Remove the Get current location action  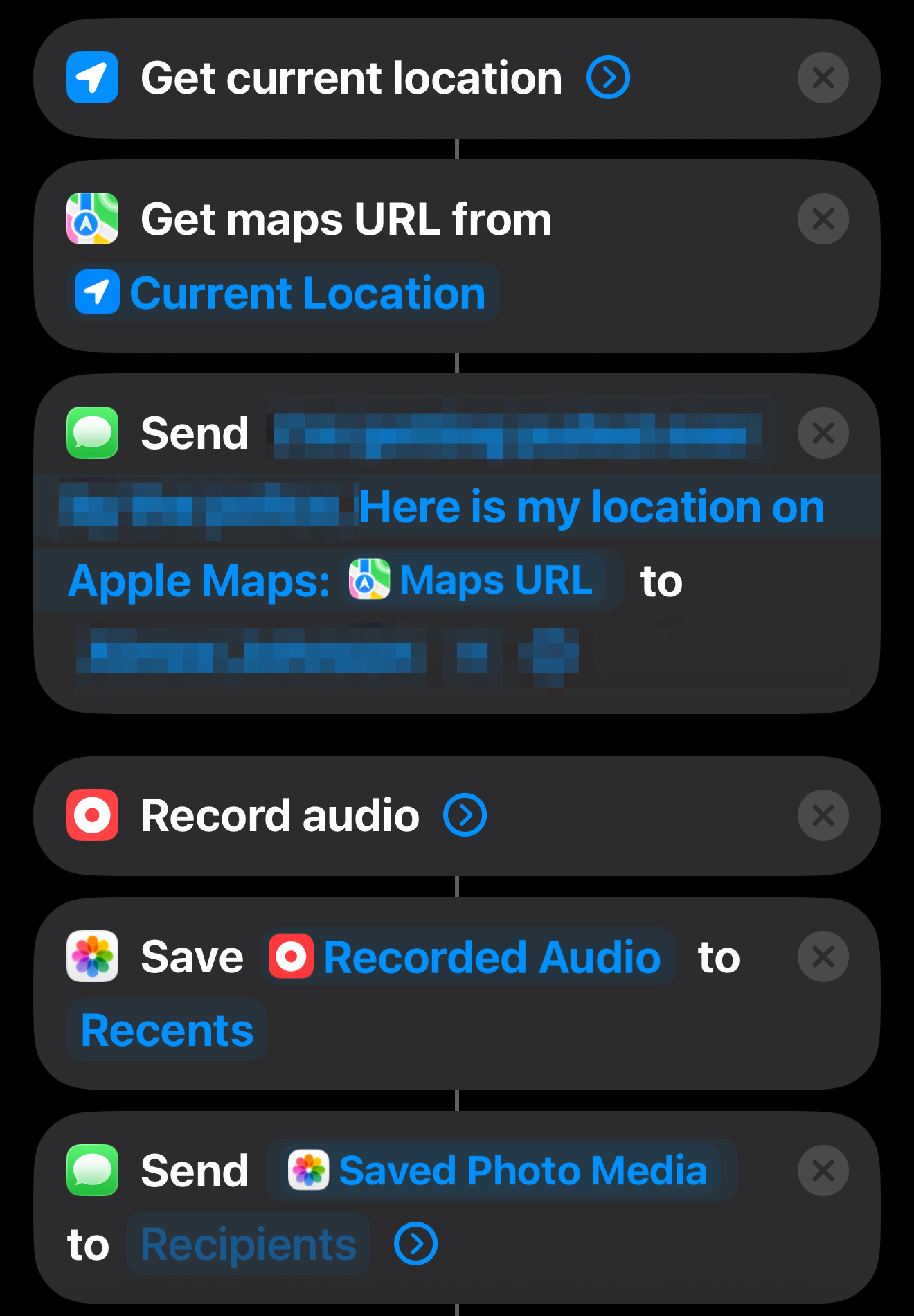pos(823,78)
